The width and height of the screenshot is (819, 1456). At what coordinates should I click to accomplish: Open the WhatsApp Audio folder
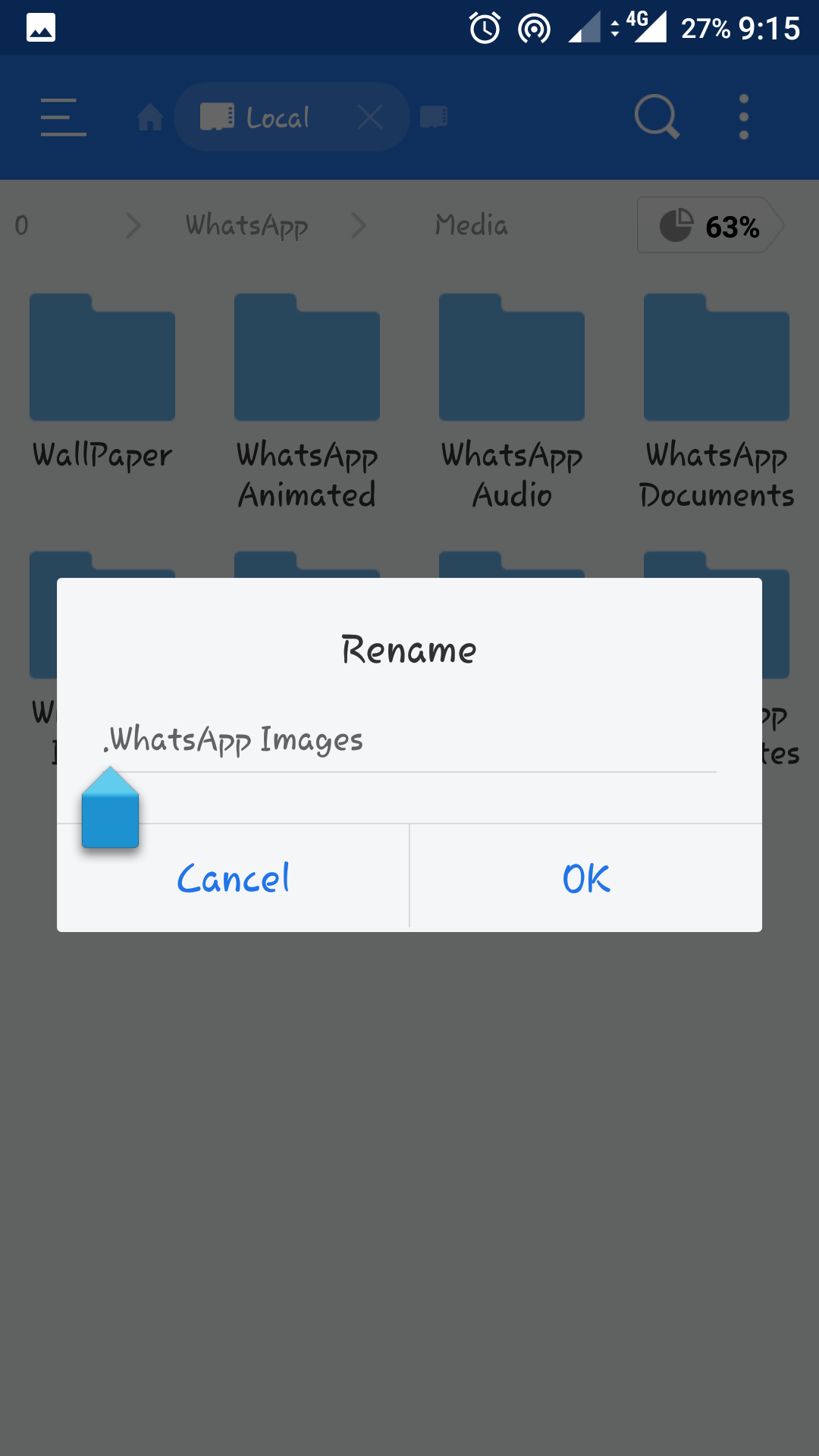[512, 402]
